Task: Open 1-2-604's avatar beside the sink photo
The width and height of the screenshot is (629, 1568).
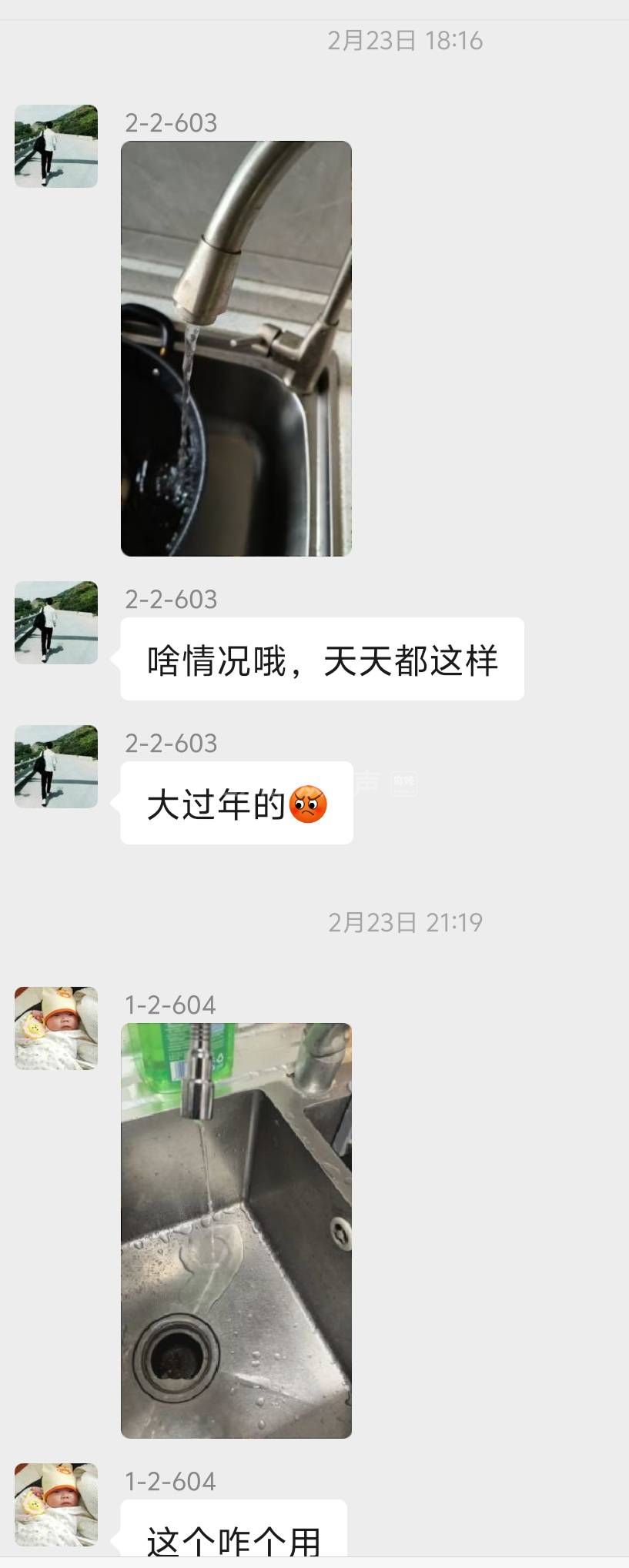Action: point(56,1028)
